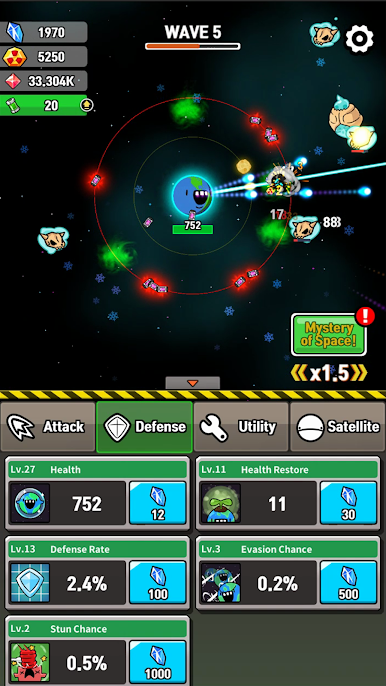Viewport: 386px width, 686px height.
Task: Tap the upgrade arrow beside the battery counter
Action: pos(86,105)
